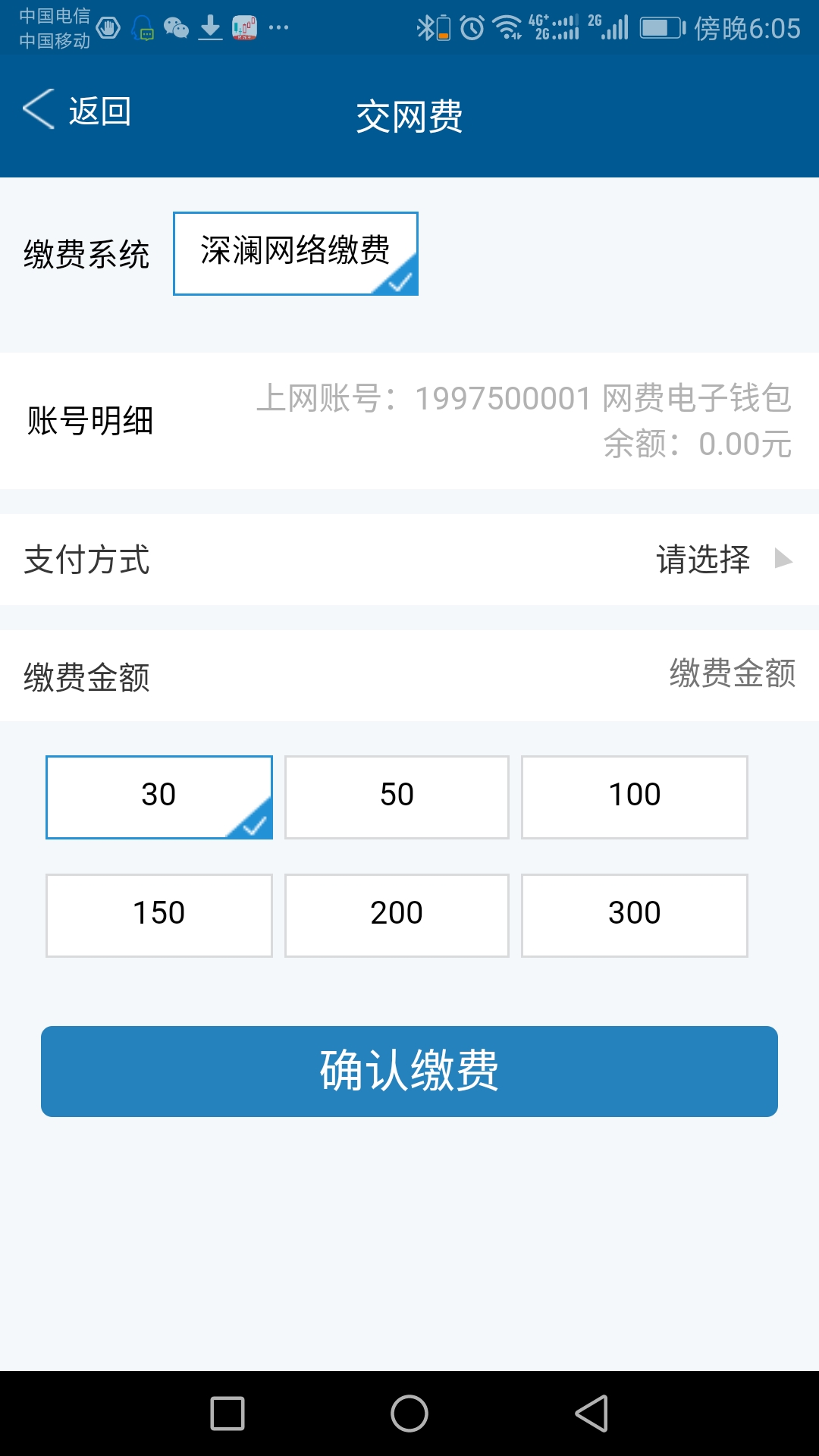Select 深澜网络缴费 payment system
The width and height of the screenshot is (819, 1456).
coord(295,253)
